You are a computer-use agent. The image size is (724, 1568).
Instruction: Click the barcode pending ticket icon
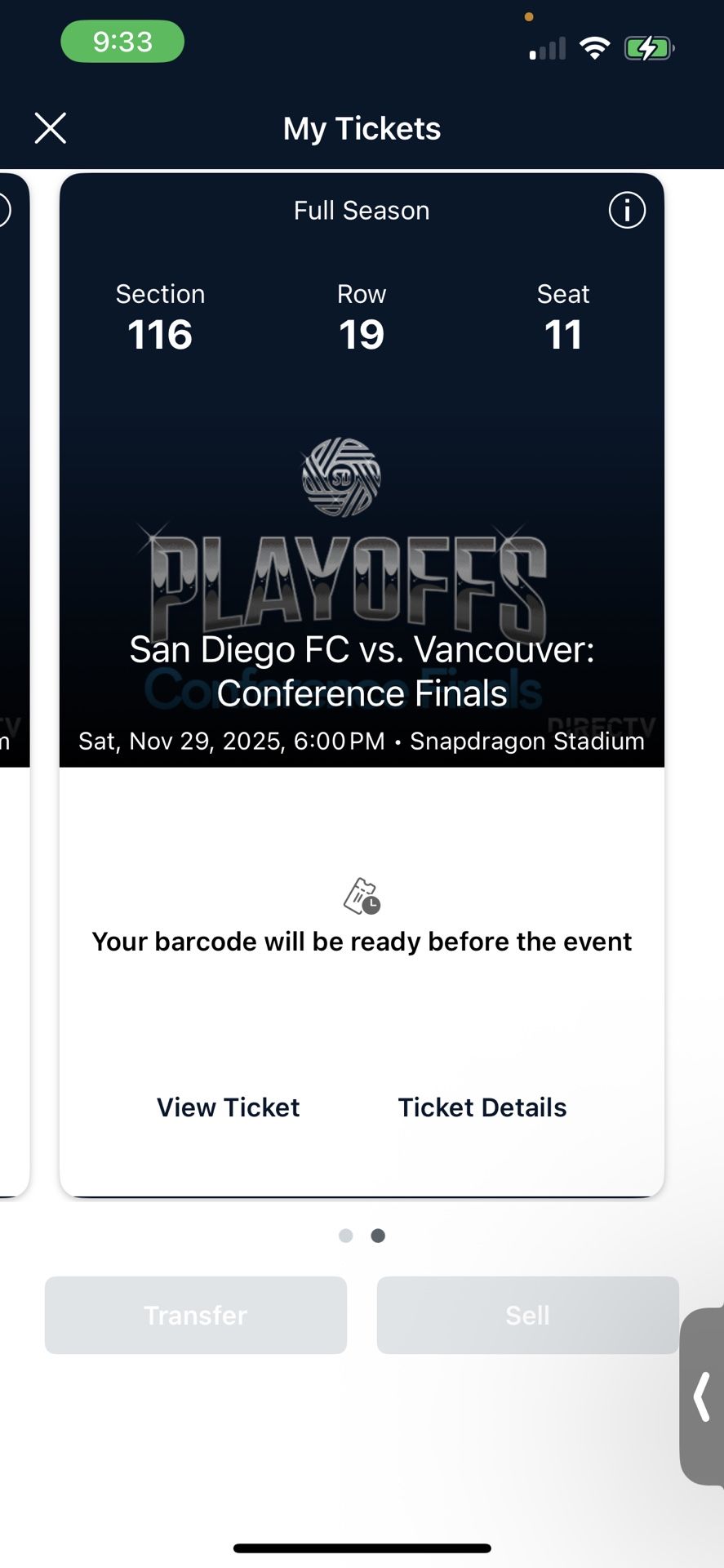[x=362, y=897]
